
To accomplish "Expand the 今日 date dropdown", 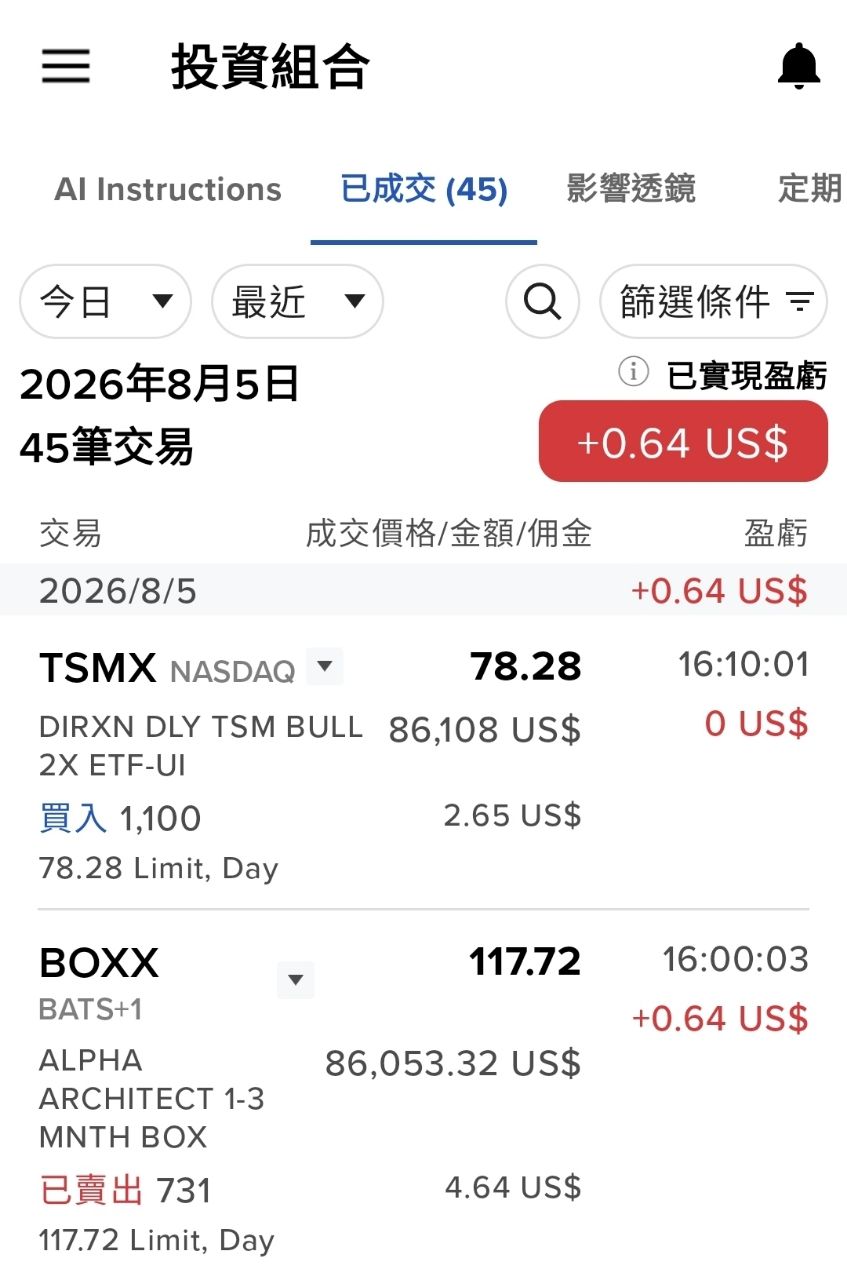I will point(105,301).
